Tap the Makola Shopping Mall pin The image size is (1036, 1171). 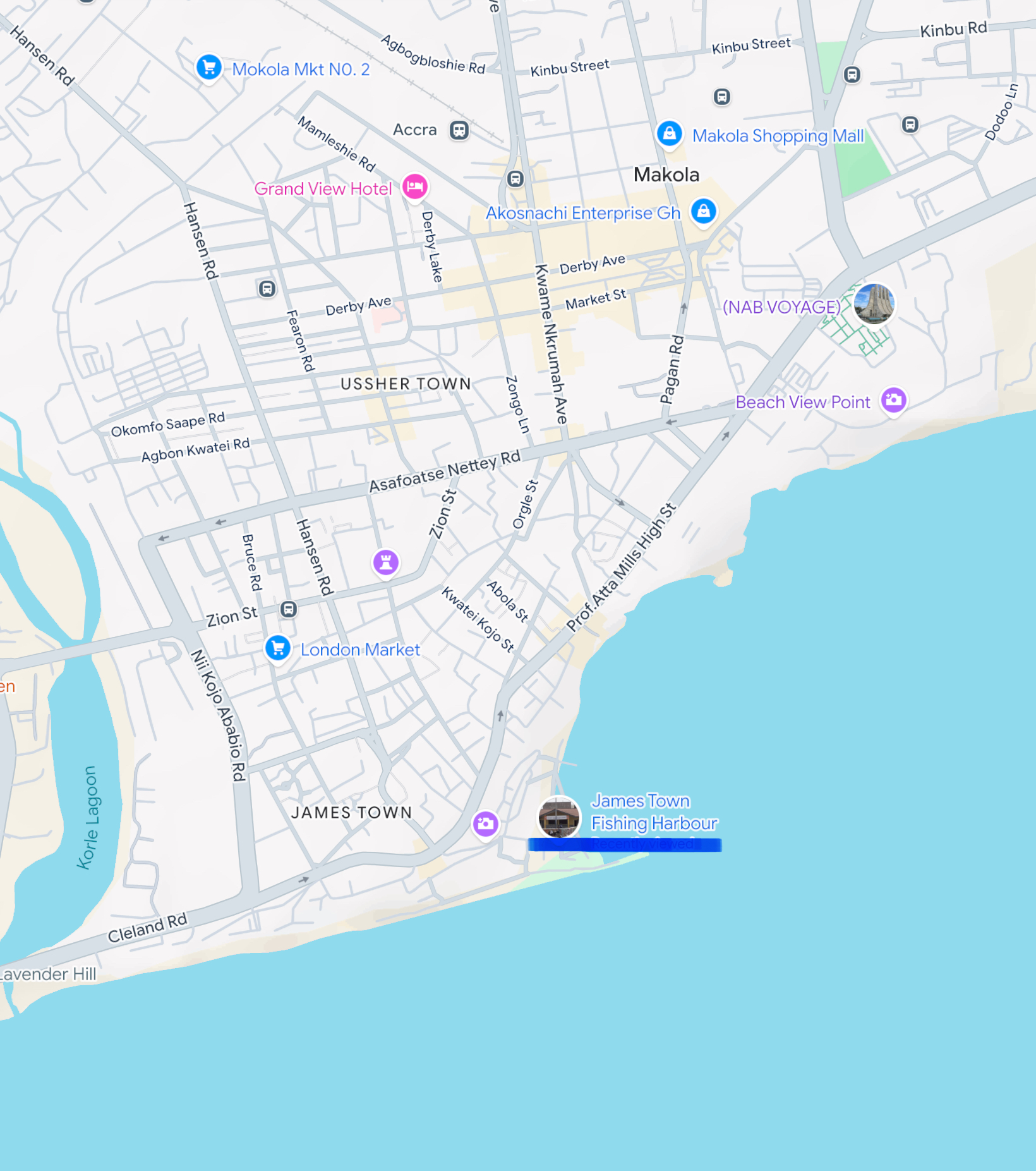[670, 133]
